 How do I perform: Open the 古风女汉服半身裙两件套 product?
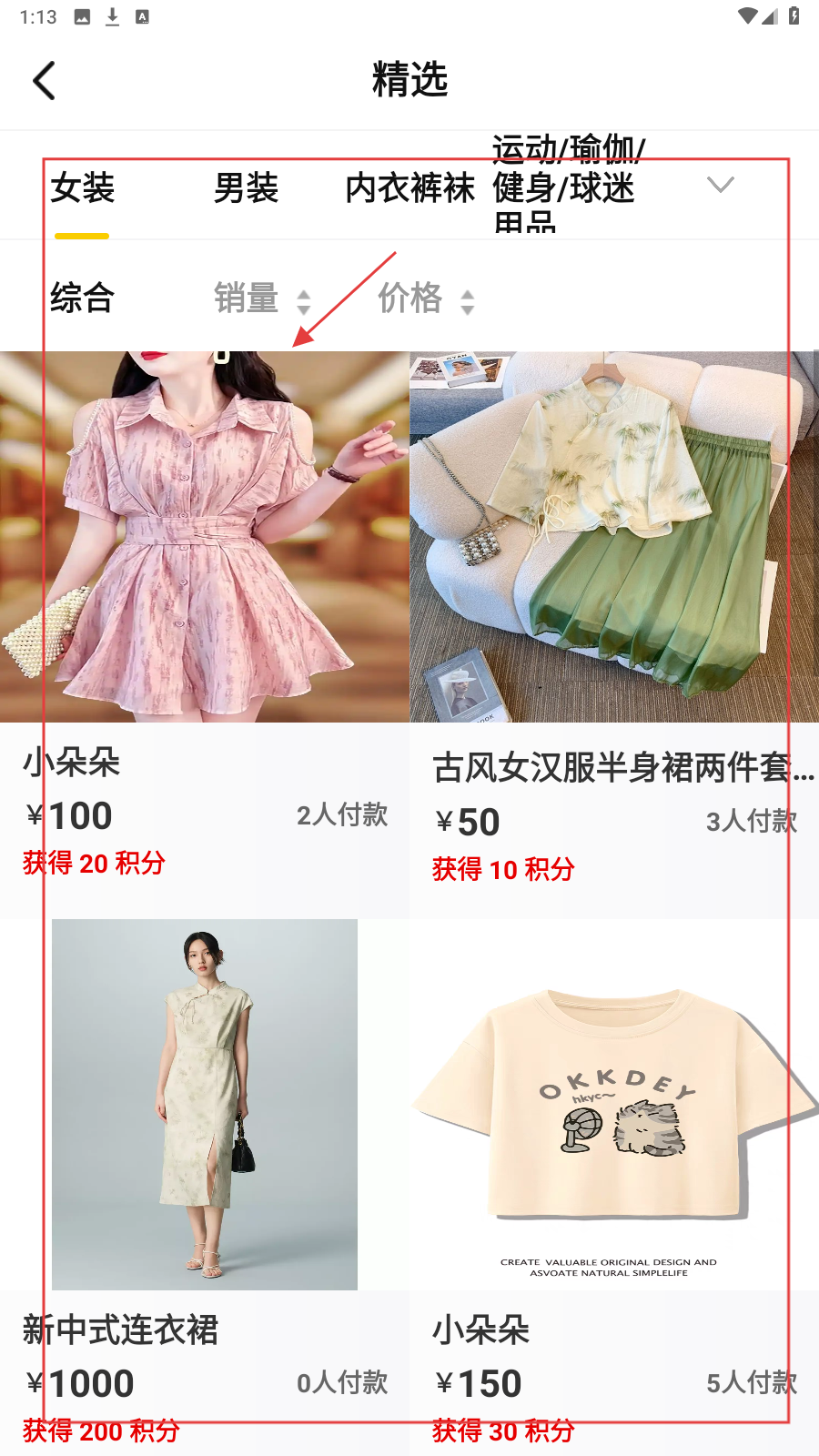point(614,537)
